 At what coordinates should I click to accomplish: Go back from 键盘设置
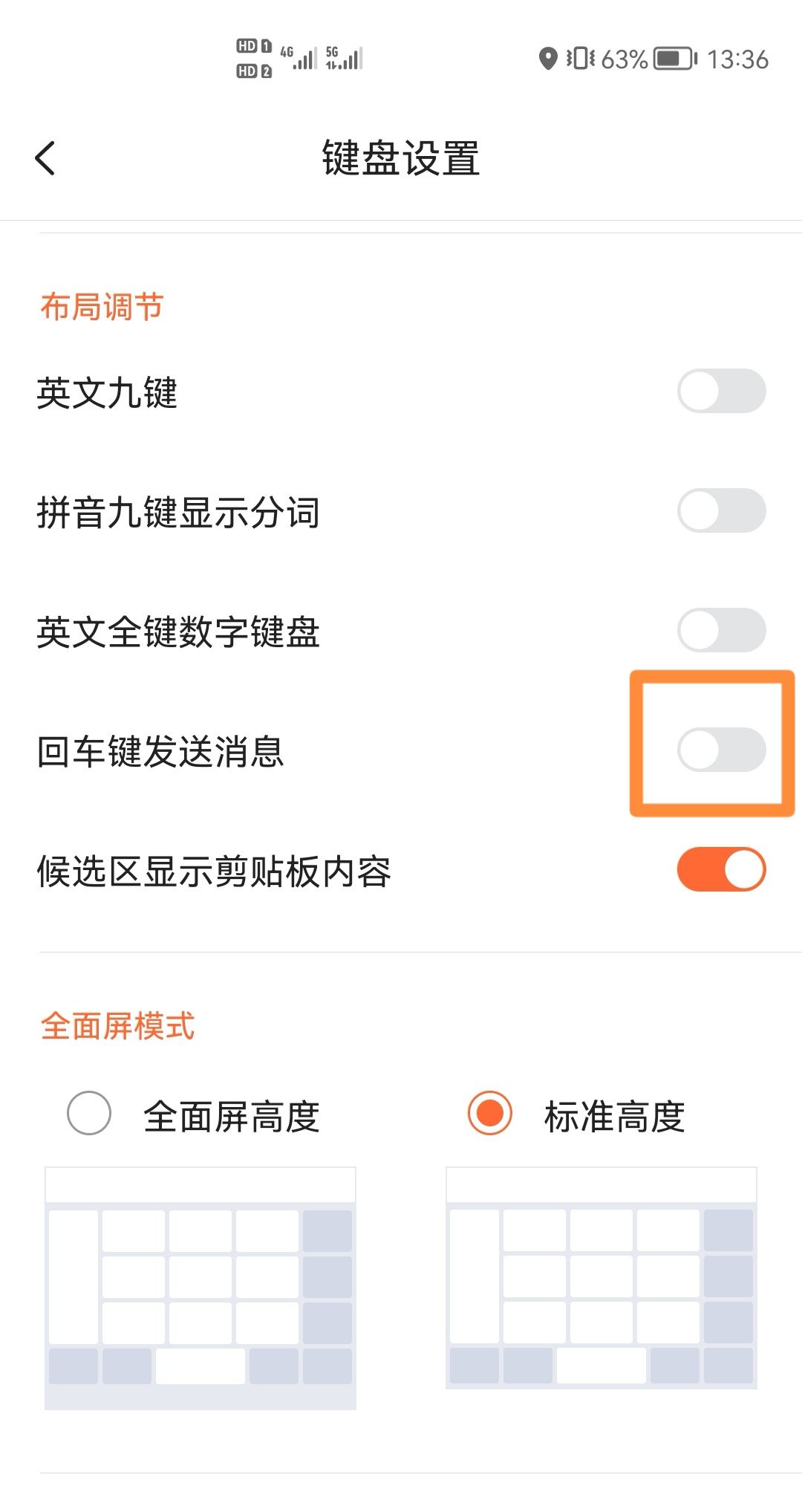click(45, 158)
